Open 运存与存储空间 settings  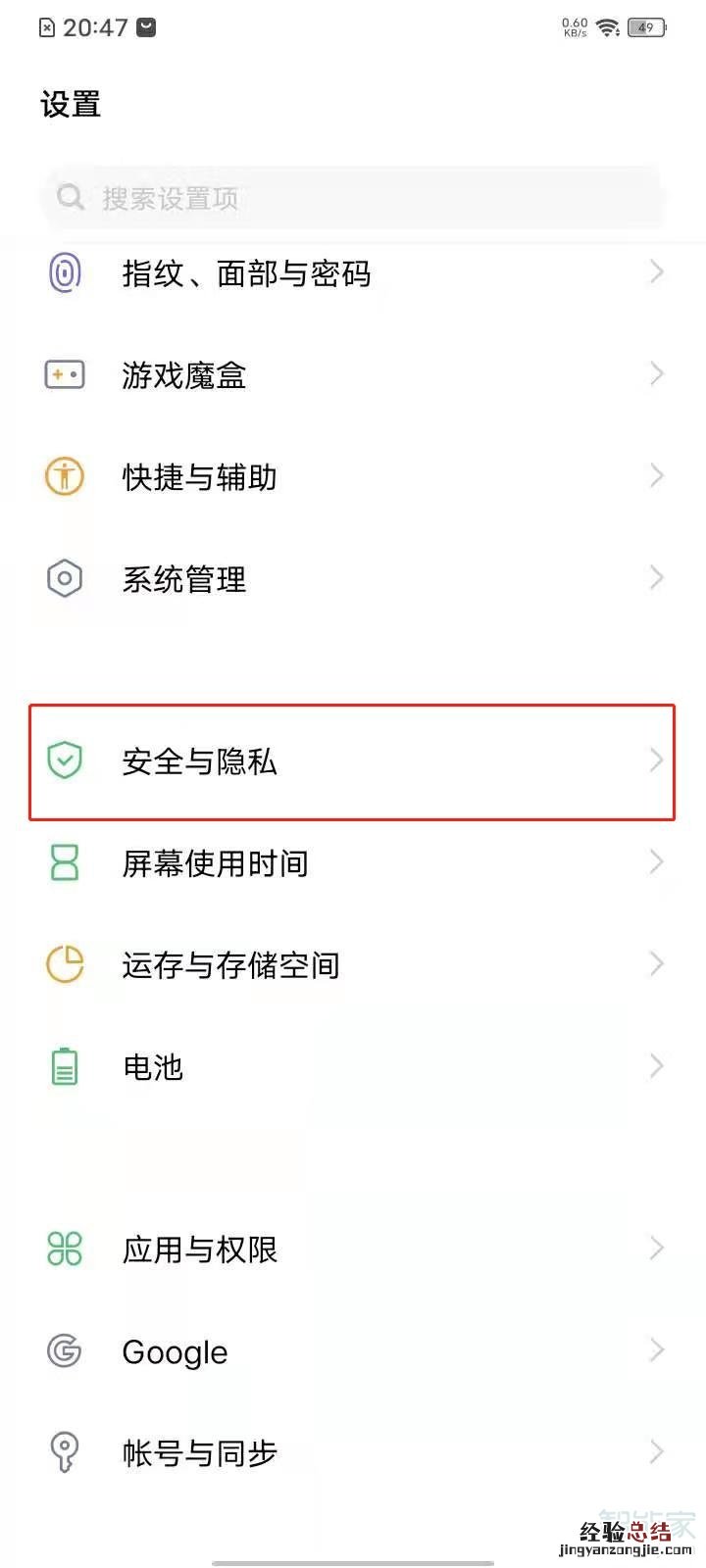point(353,965)
